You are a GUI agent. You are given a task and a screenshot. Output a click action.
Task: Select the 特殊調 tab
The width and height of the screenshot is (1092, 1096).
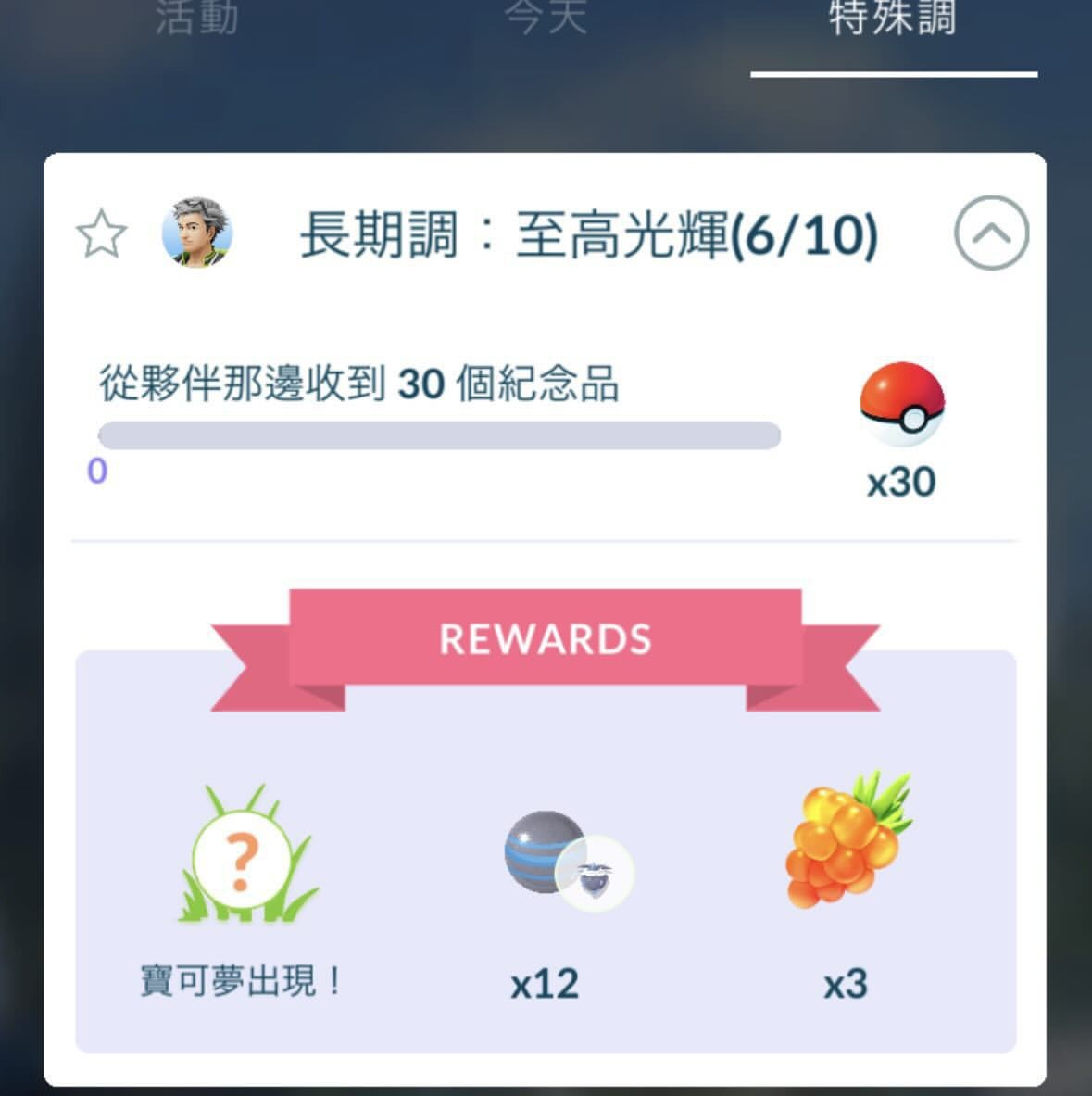pos(893,20)
